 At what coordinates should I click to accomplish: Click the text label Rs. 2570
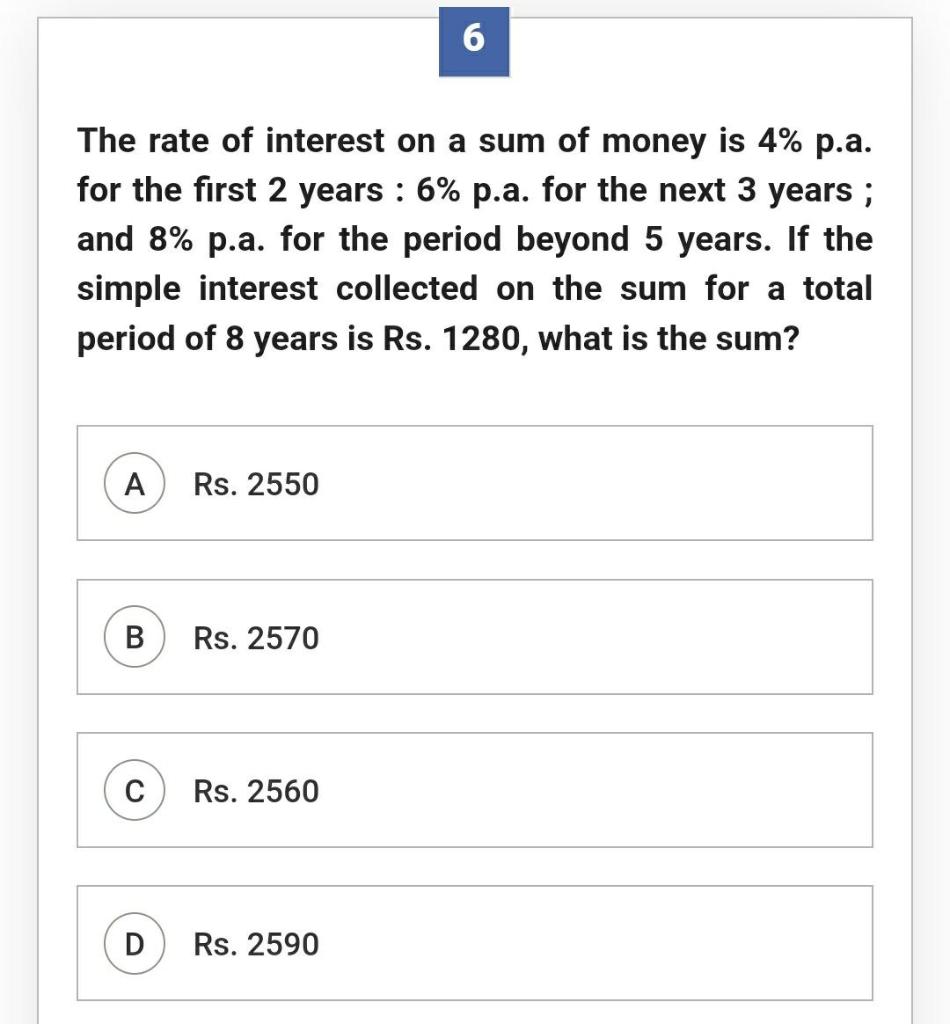click(255, 637)
